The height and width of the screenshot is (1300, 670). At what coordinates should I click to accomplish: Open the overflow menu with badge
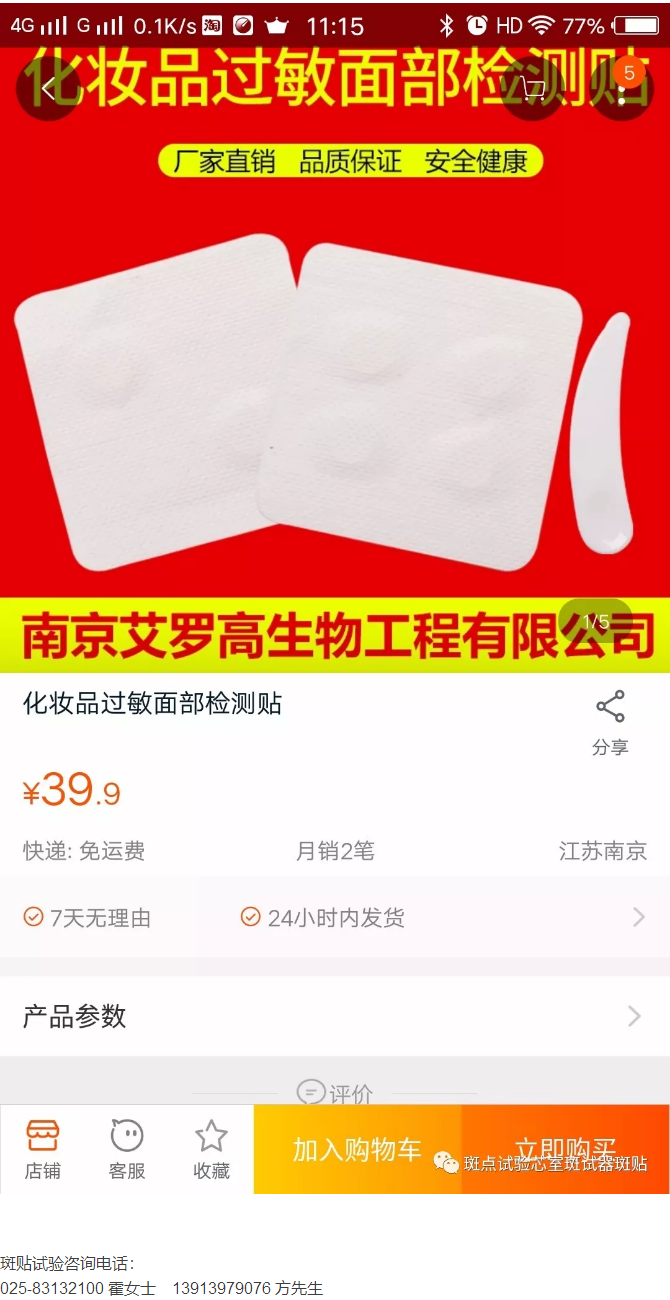click(621, 88)
